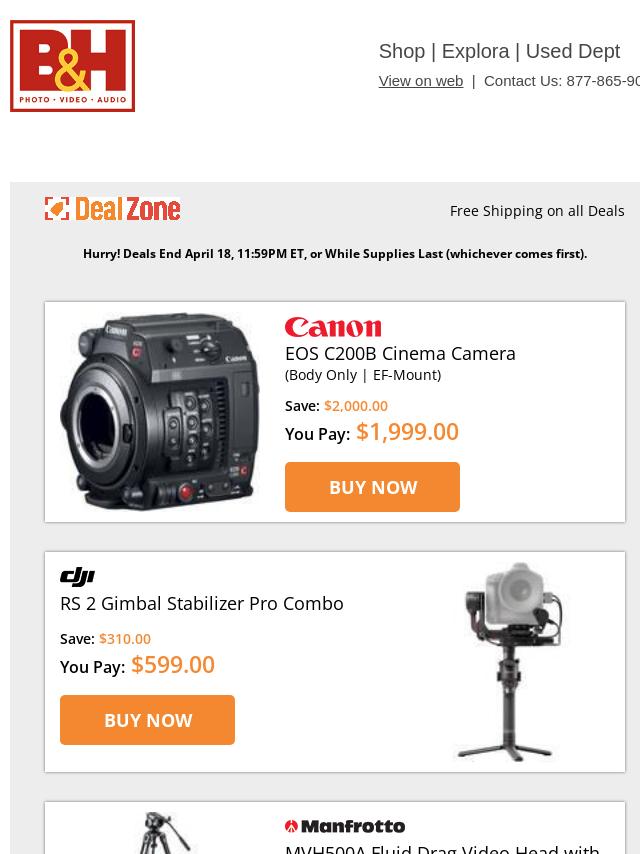The height and width of the screenshot is (854, 640).
Task: Open the Used Dept link
Action: click(572, 51)
